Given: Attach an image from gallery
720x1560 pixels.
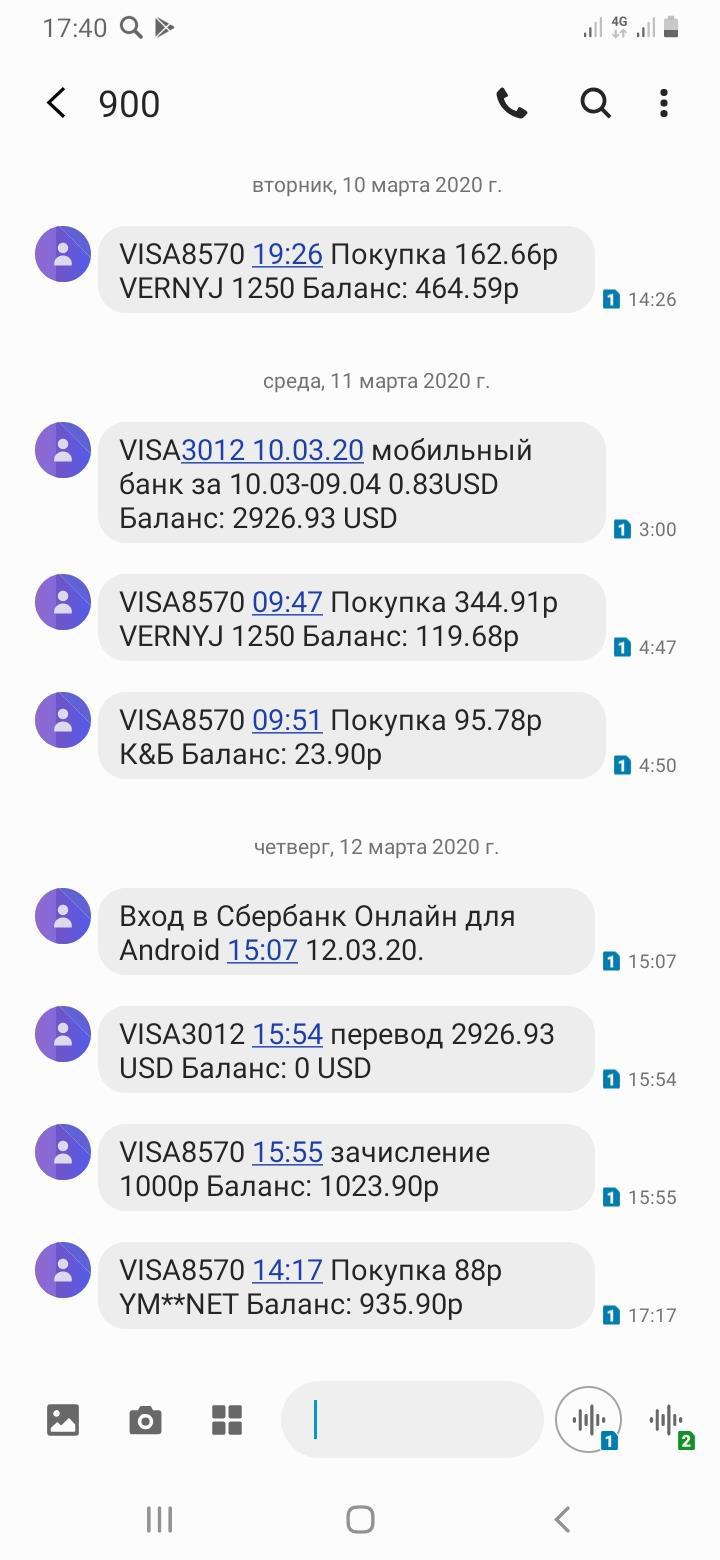Looking at the screenshot, I should point(63,1420).
